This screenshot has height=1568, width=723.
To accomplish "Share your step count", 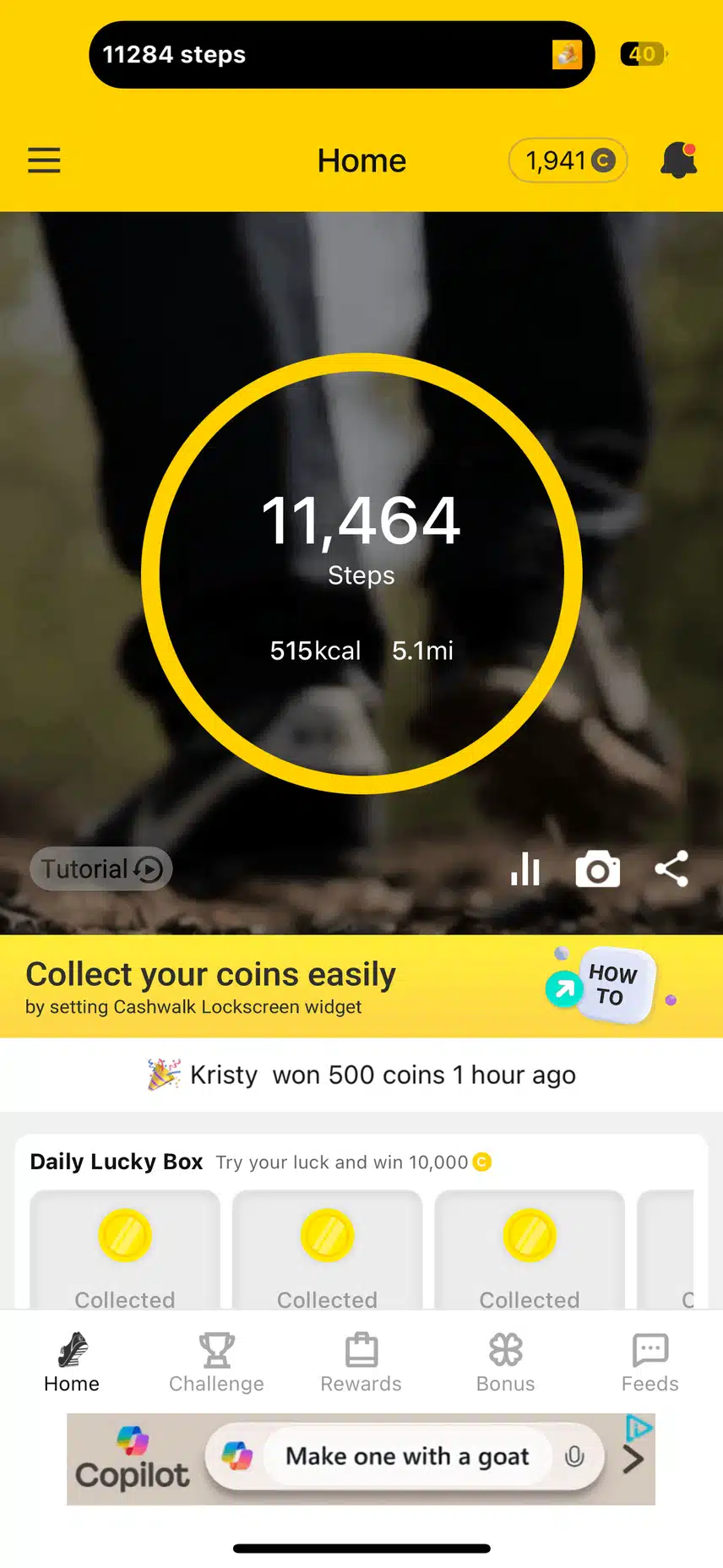I will [671, 868].
